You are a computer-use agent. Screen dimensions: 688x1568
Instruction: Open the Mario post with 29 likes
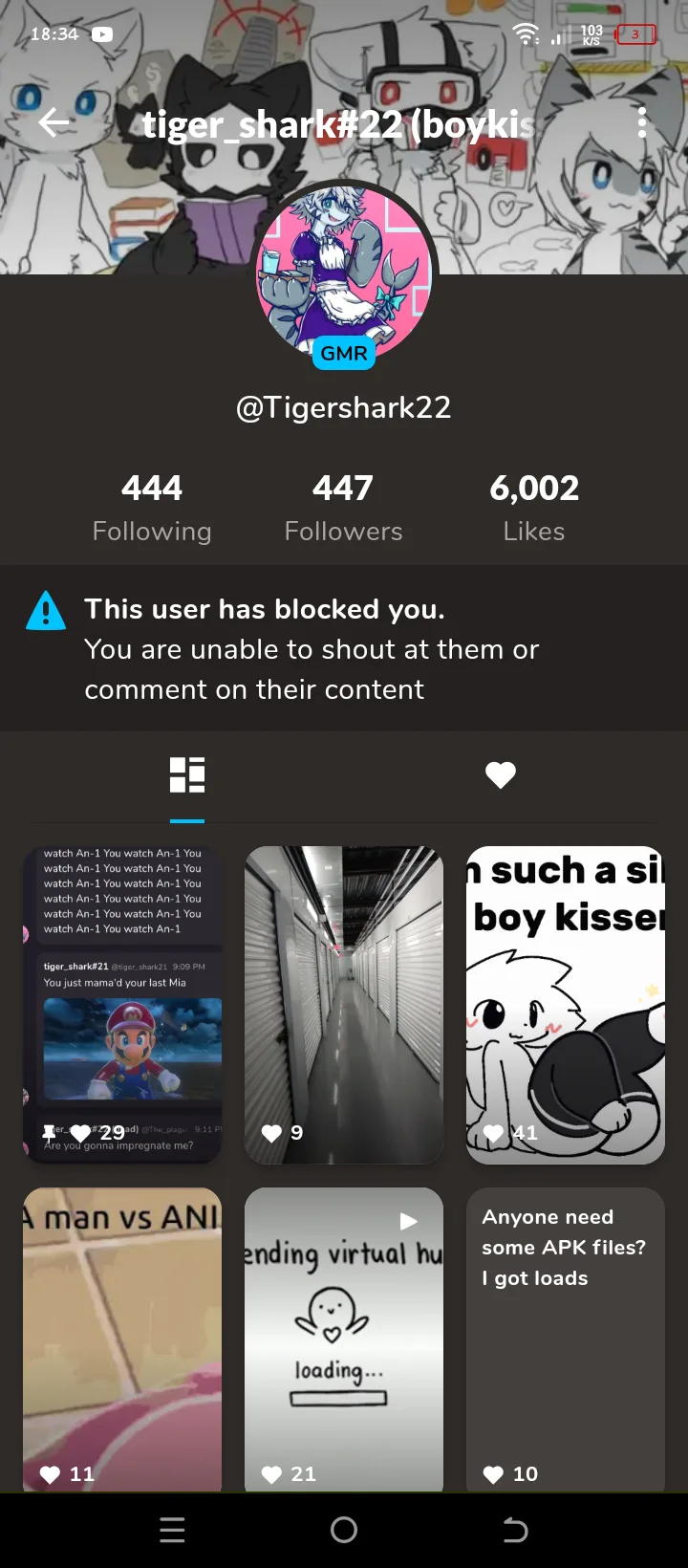tap(122, 1004)
